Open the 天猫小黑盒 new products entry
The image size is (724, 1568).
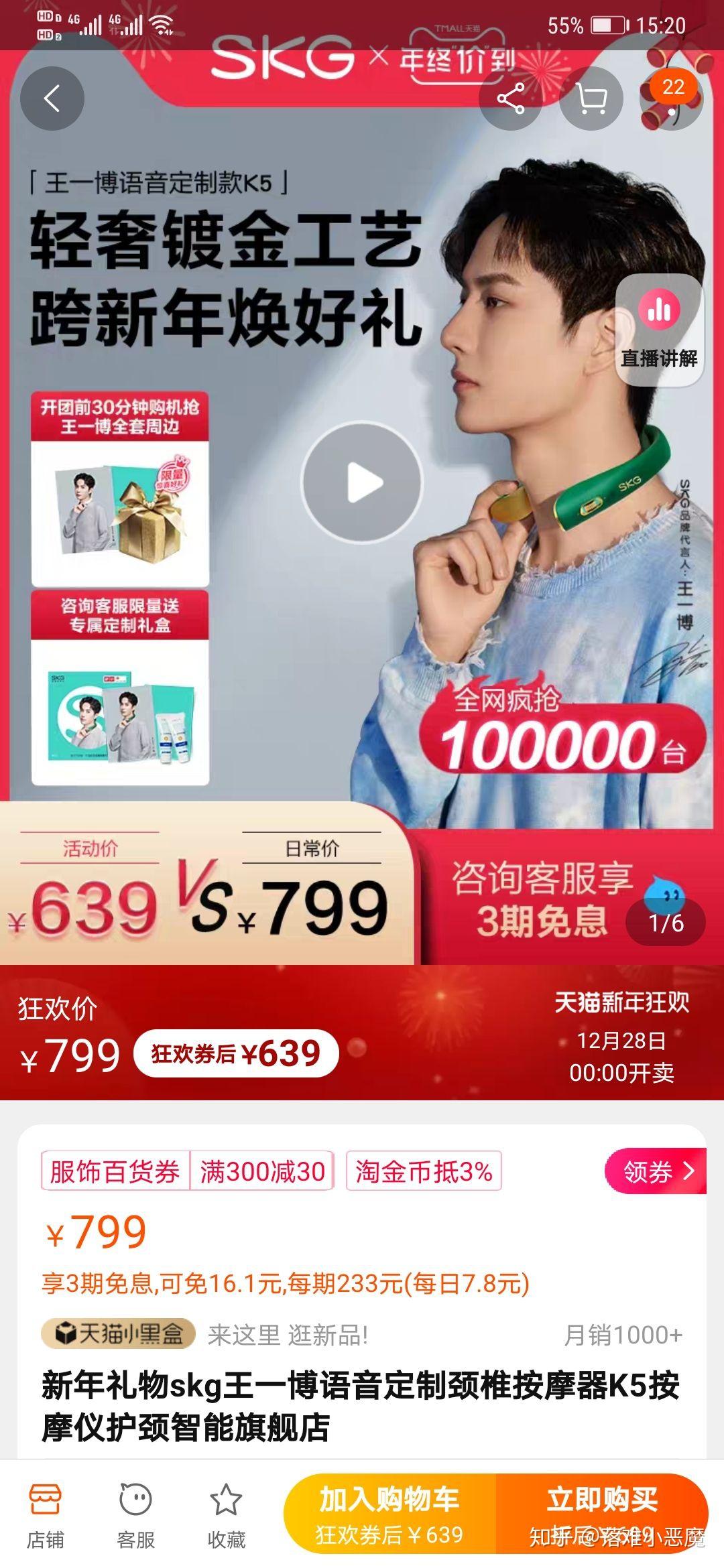(119, 1334)
